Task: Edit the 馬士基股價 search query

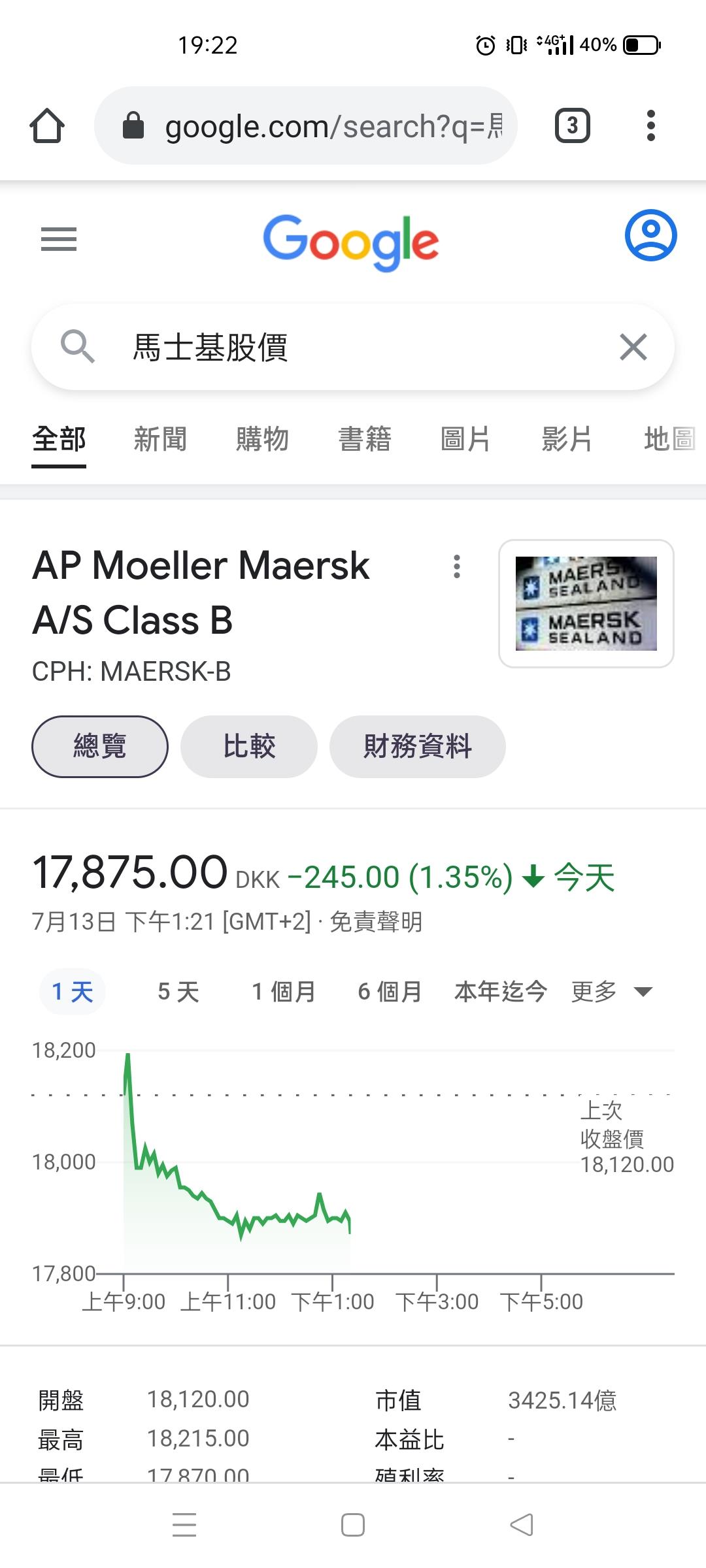Action: [x=340, y=347]
